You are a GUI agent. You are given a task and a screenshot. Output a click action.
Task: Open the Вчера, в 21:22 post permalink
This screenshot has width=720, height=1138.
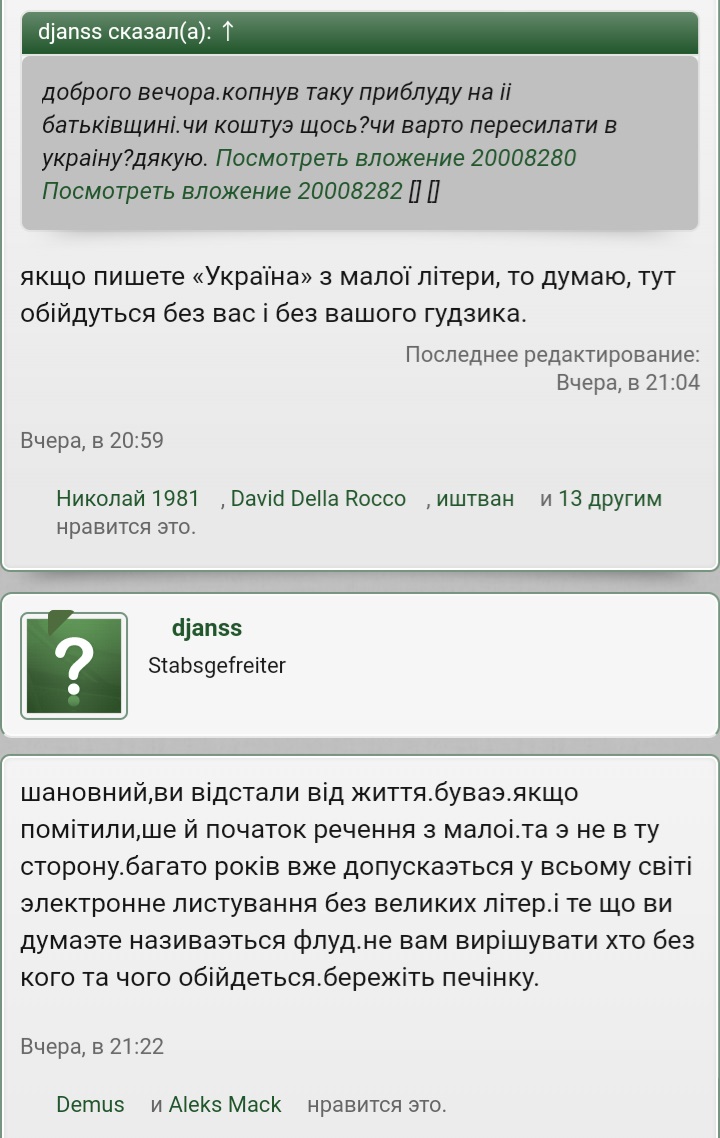pyautogui.click(x=92, y=1046)
